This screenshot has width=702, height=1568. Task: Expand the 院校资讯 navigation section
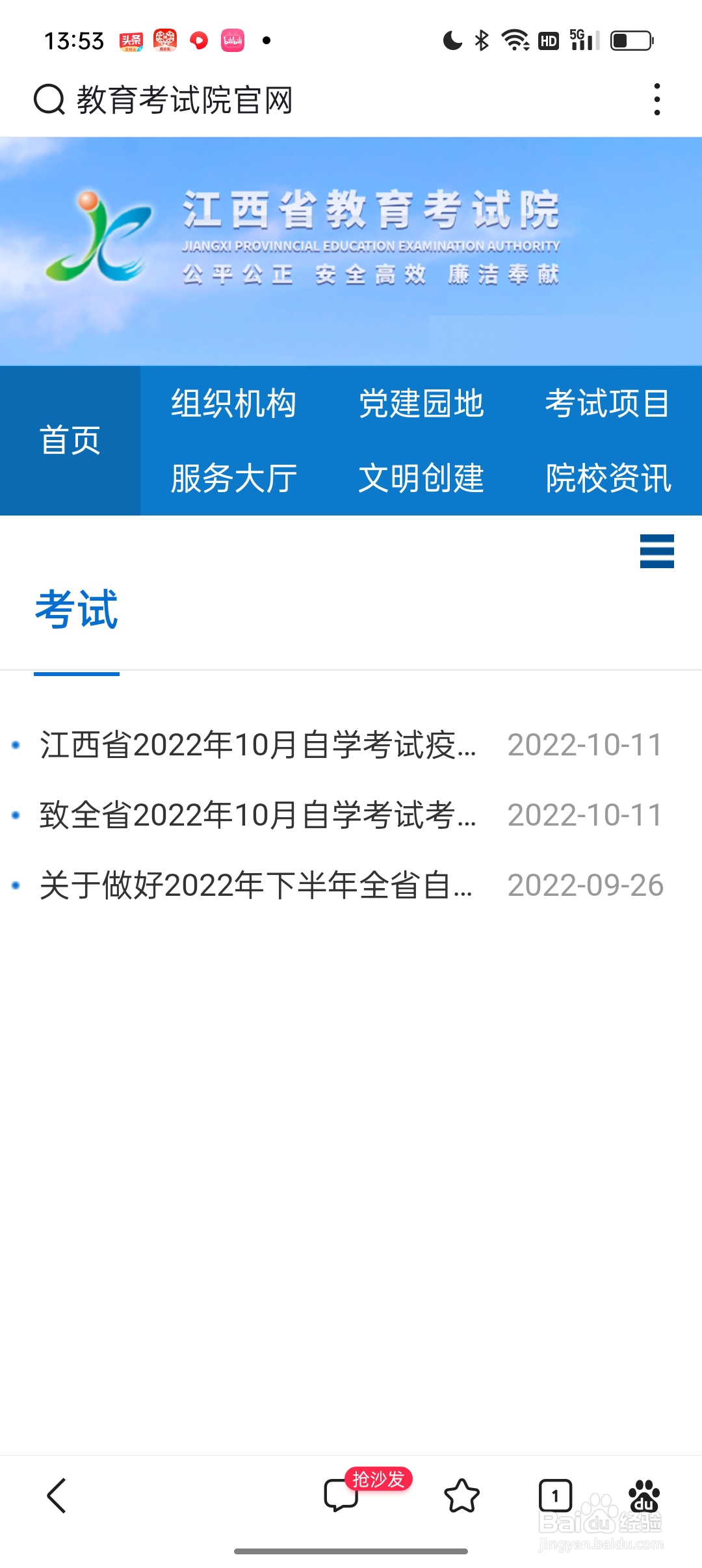pos(608,479)
